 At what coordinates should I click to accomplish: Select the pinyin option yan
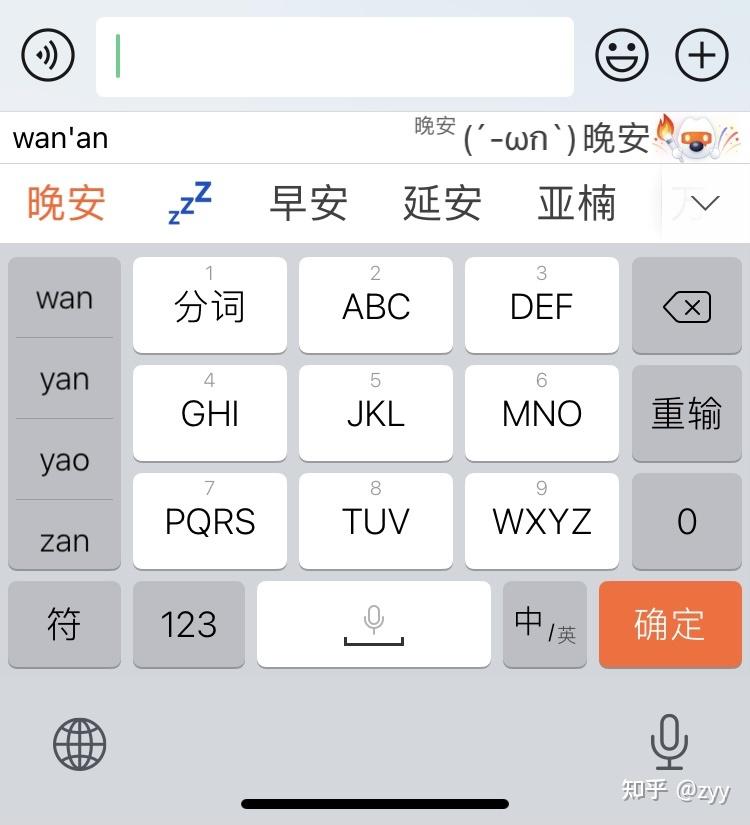pyautogui.click(x=64, y=379)
